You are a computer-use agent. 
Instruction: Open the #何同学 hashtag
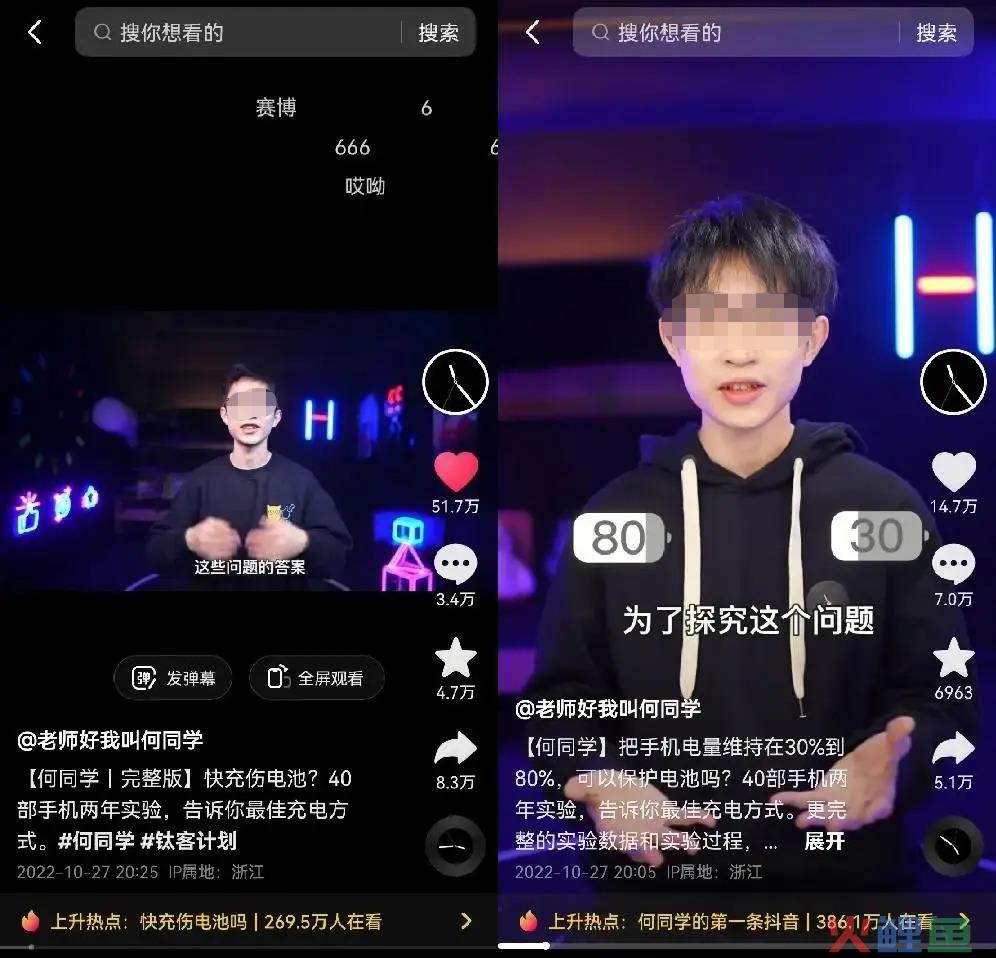pos(95,840)
